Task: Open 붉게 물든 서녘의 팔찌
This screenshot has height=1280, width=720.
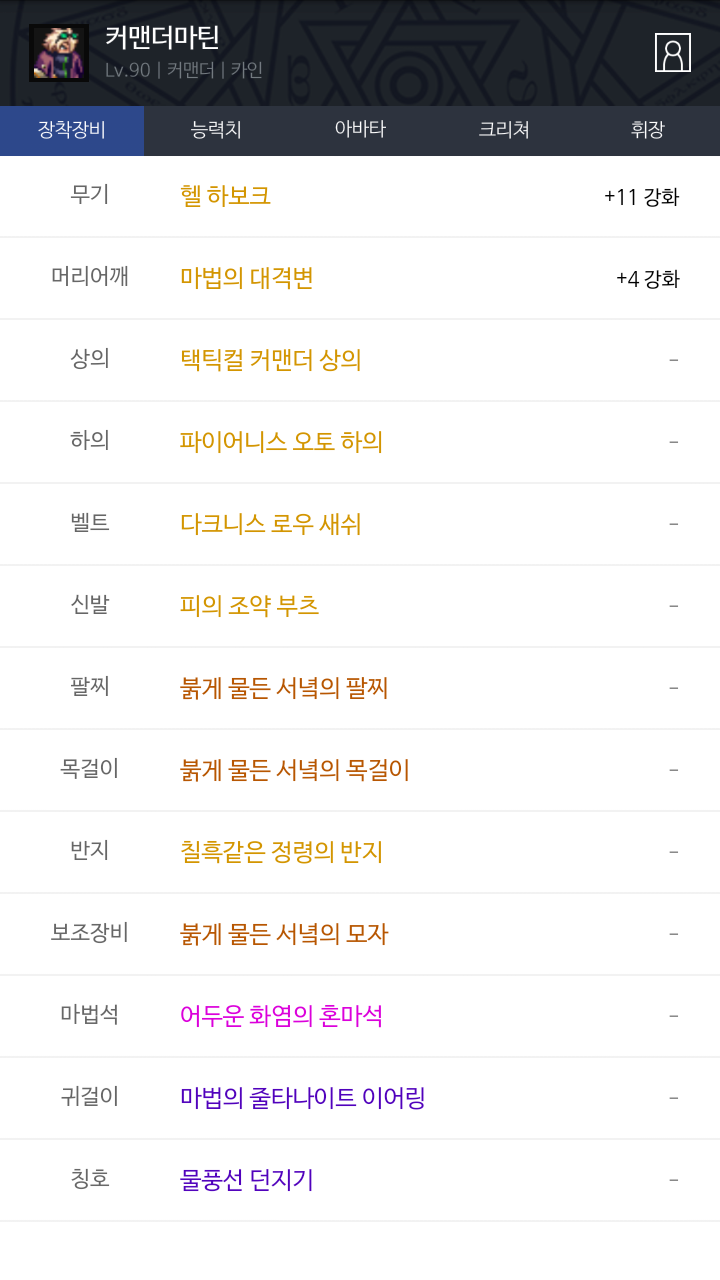Action: pos(284,688)
